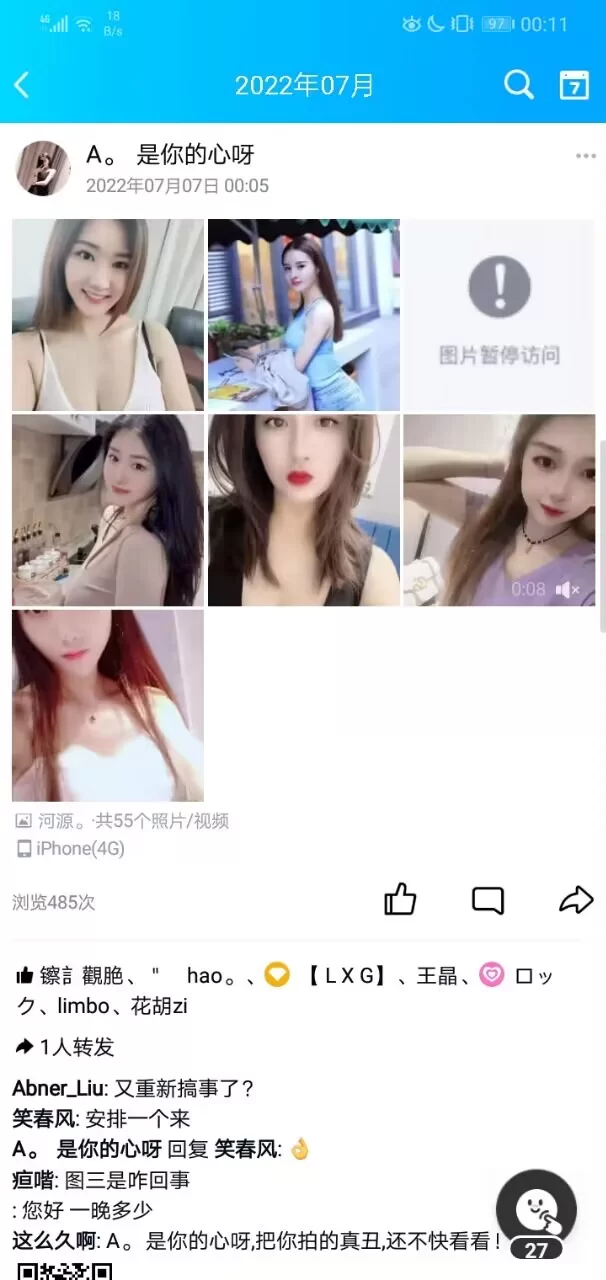
Task: Open commenter 笑春风's profile
Action: 43,1119
